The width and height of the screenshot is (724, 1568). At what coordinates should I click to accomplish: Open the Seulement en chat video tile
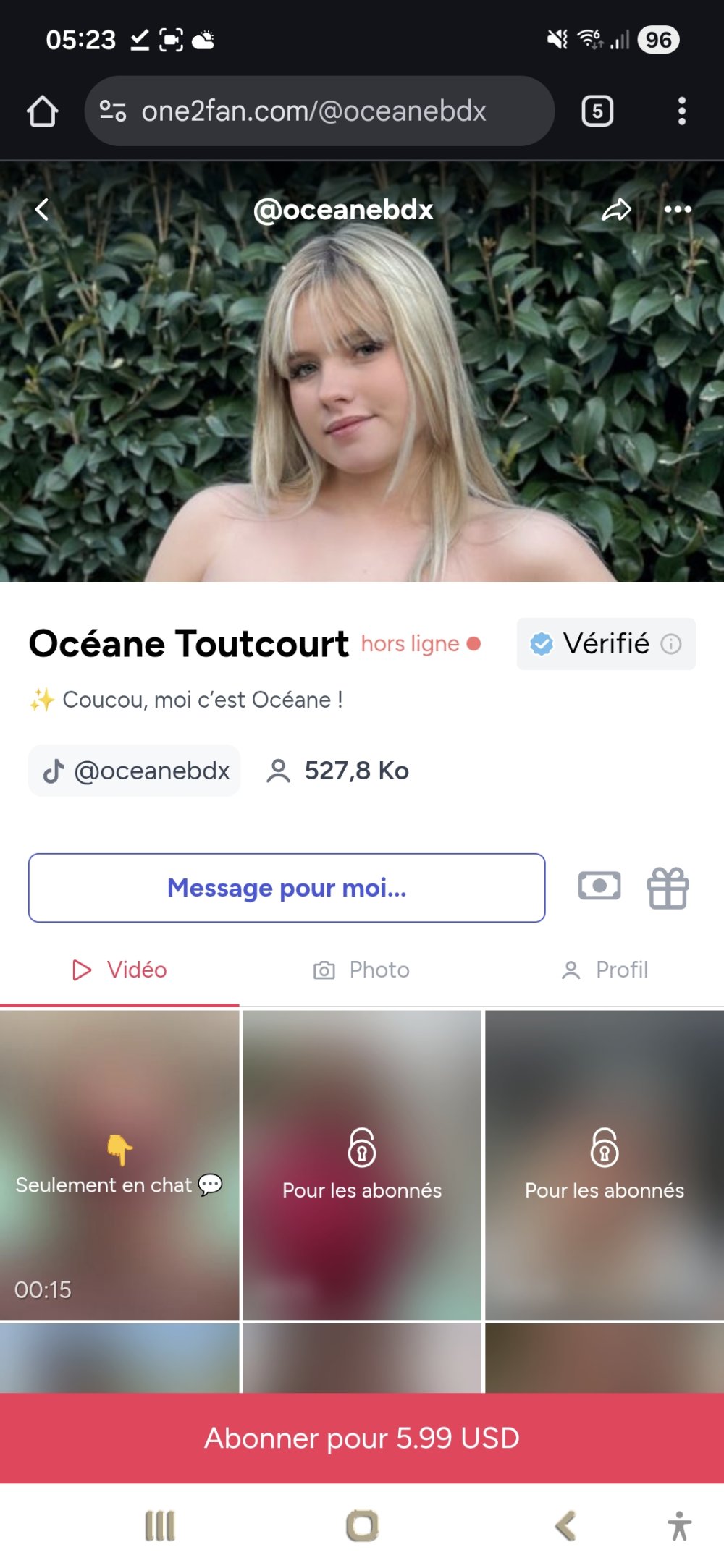(119, 1165)
